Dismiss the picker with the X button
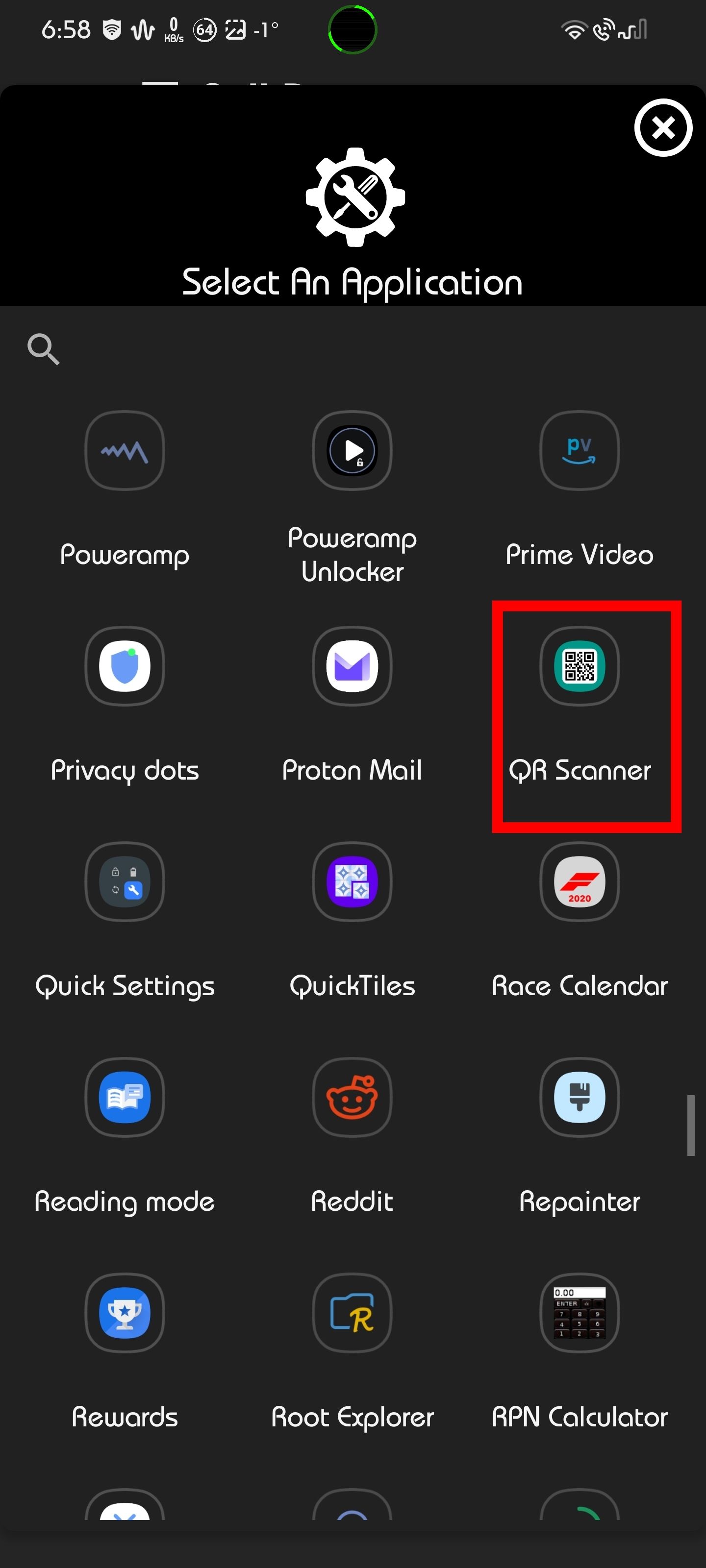706x1568 pixels. tap(663, 128)
